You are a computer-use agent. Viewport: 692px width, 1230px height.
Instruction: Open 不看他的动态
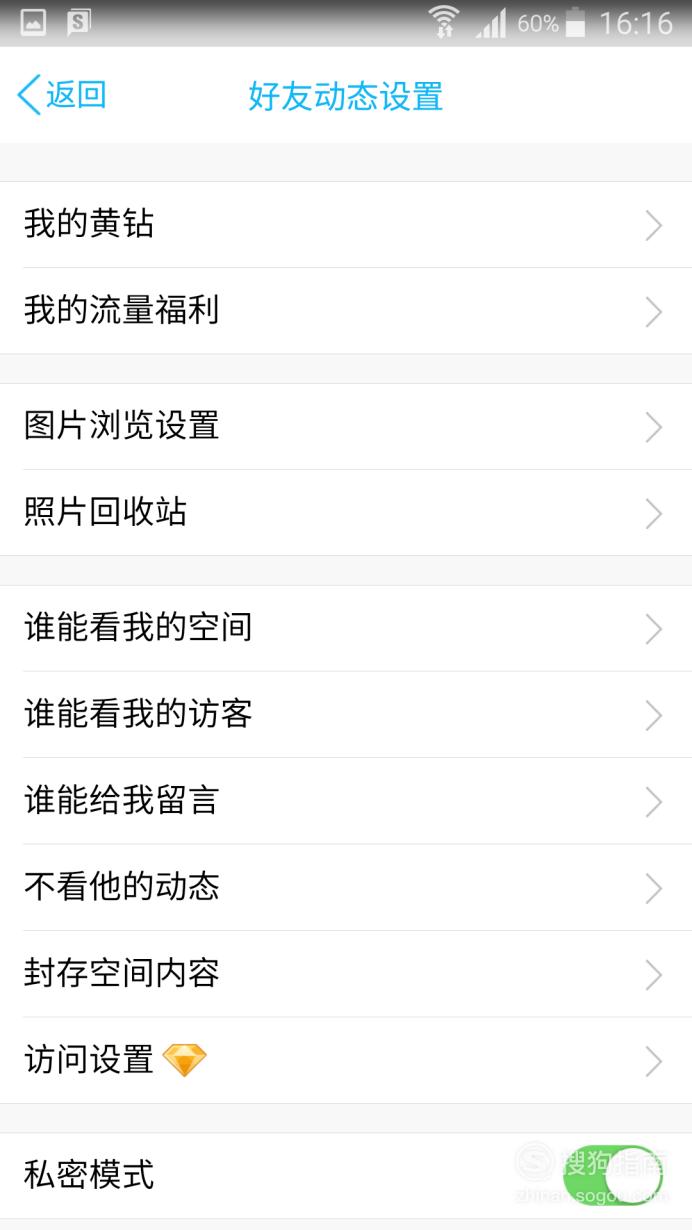pos(346,888)
